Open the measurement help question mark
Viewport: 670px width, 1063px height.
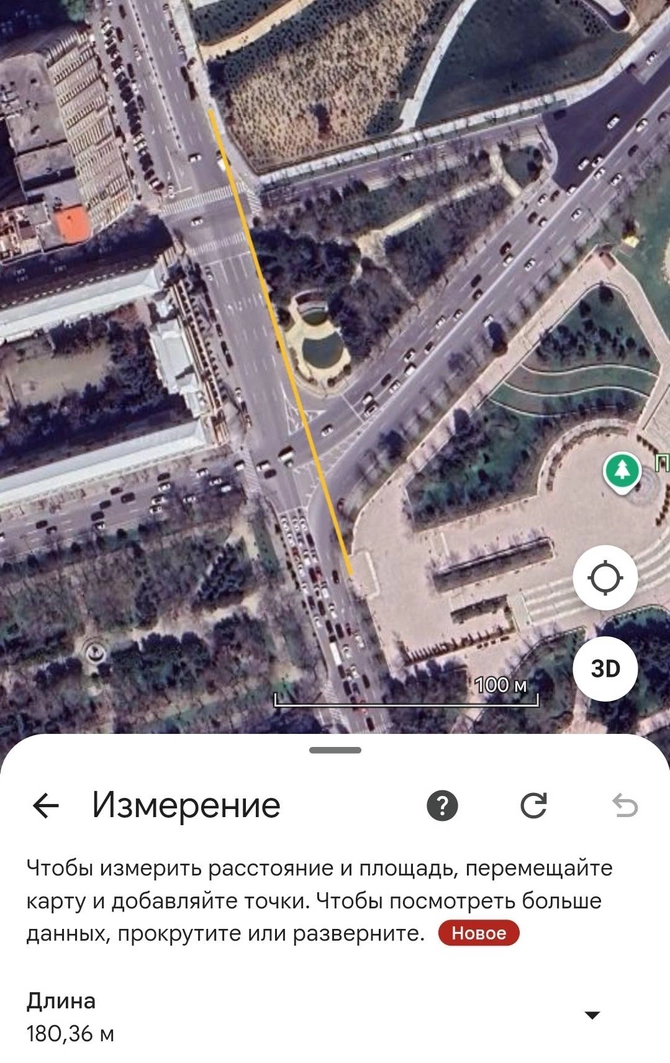coord(442,806)
